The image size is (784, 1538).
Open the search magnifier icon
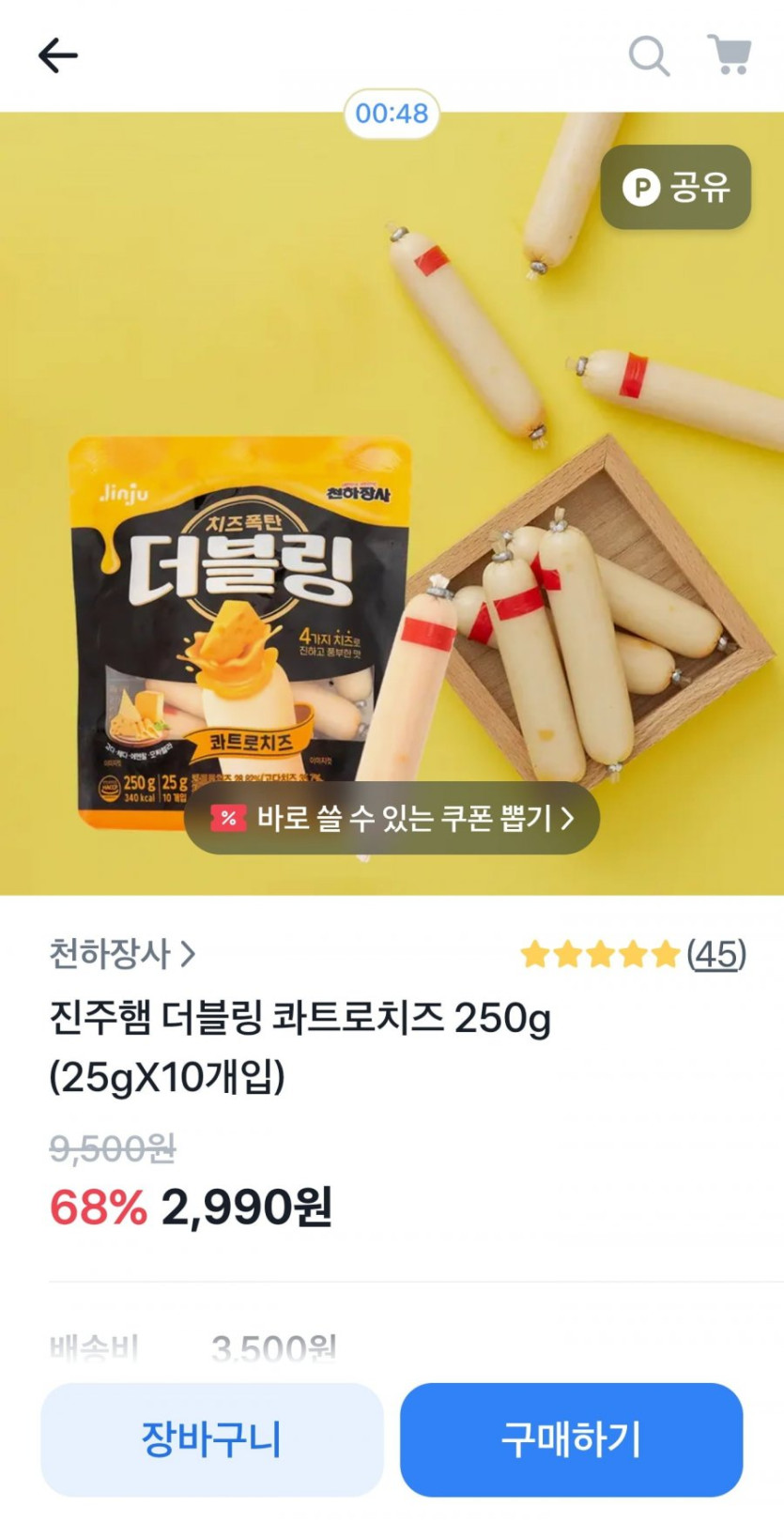(649, 55)
